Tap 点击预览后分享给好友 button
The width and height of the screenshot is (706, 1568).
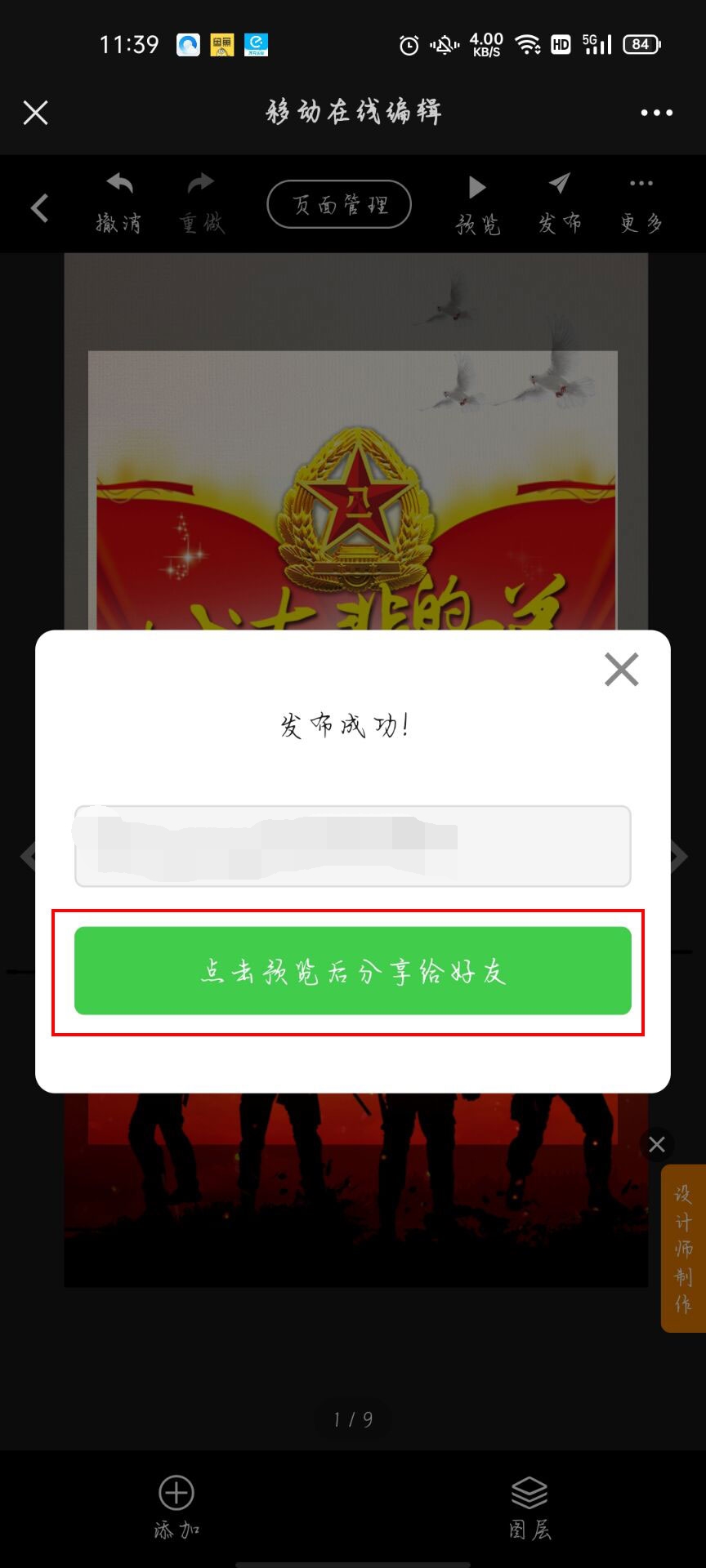pyautogui.click(x=353, y=971)
